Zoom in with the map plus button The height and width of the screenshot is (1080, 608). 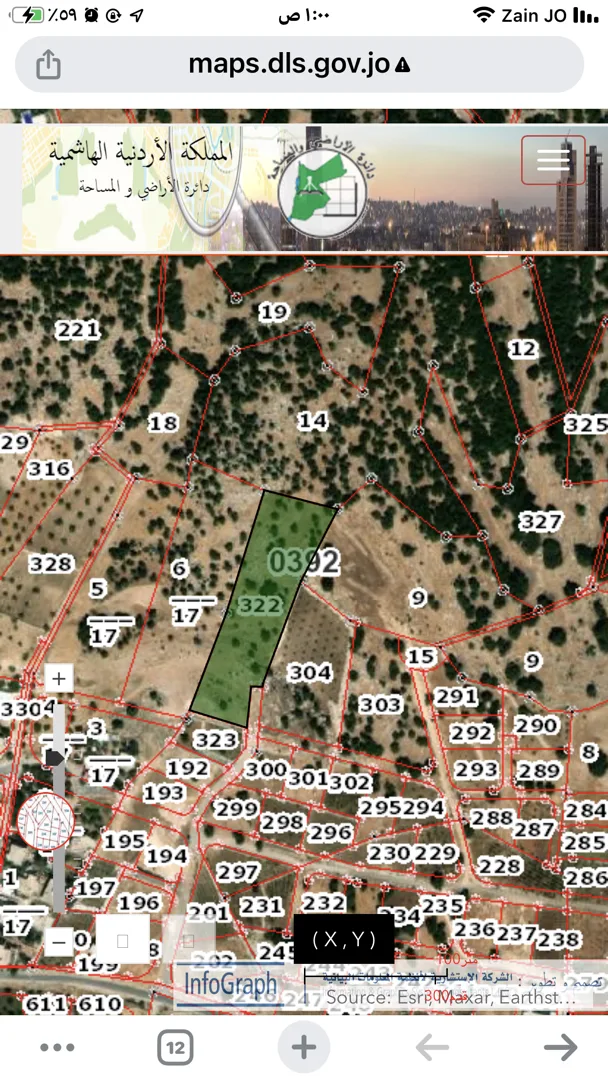click(x=59, y=679)
